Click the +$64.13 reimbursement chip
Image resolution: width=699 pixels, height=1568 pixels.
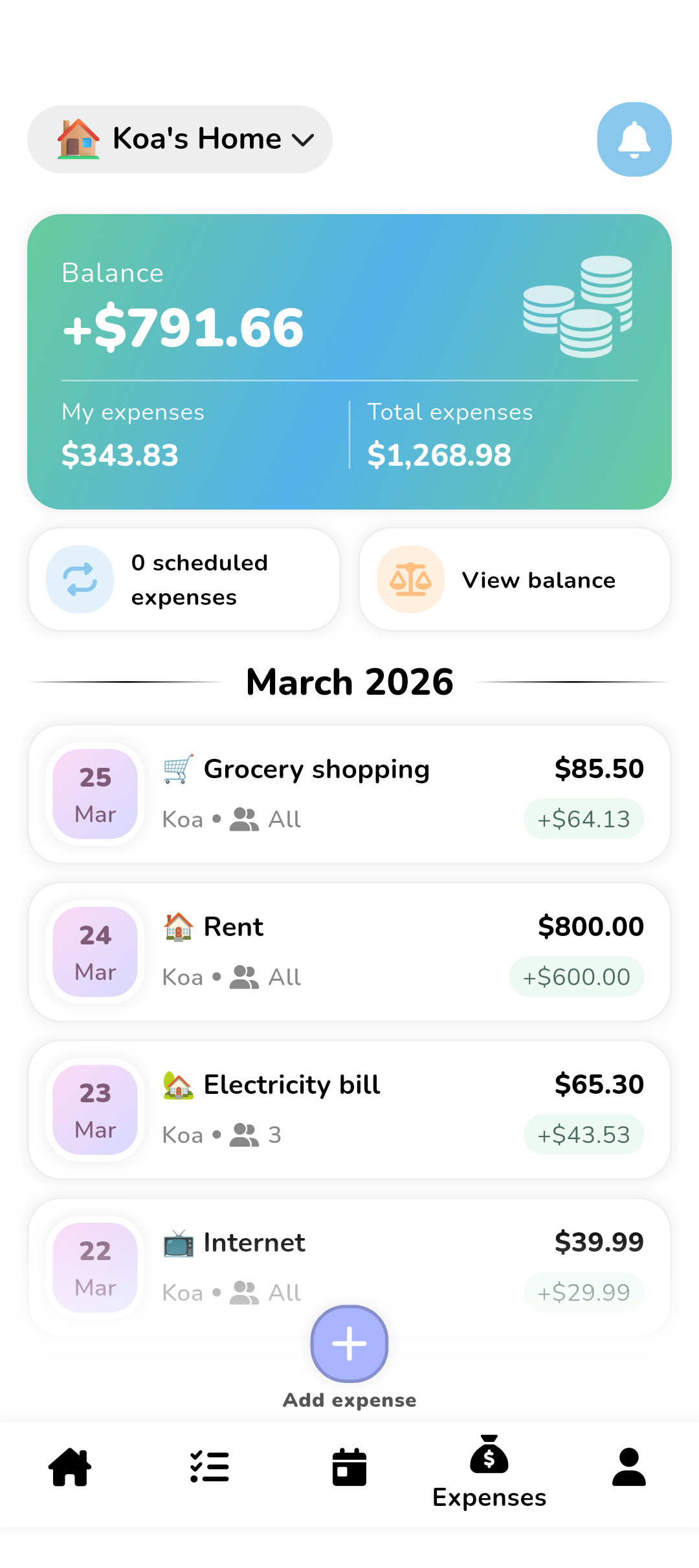pos(583,818)
